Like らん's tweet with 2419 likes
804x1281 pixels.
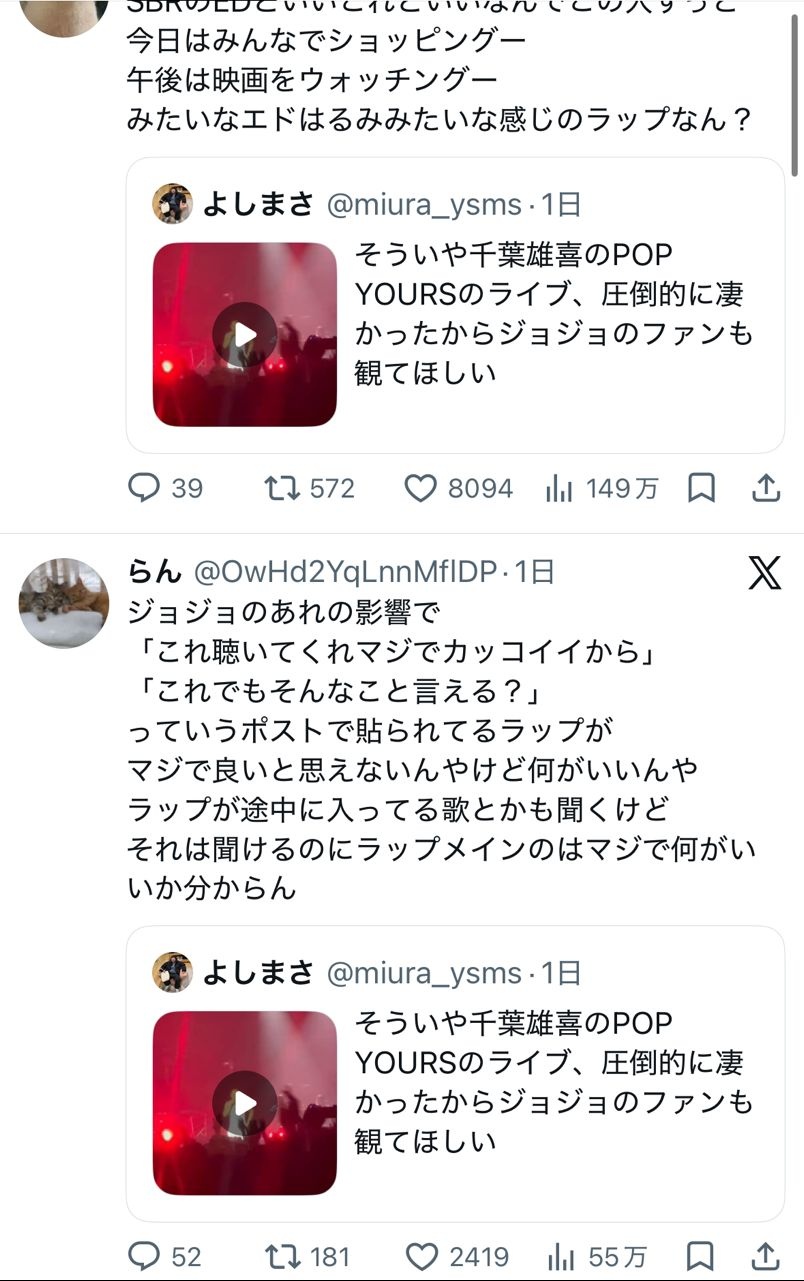click(x=457, y=1256)
